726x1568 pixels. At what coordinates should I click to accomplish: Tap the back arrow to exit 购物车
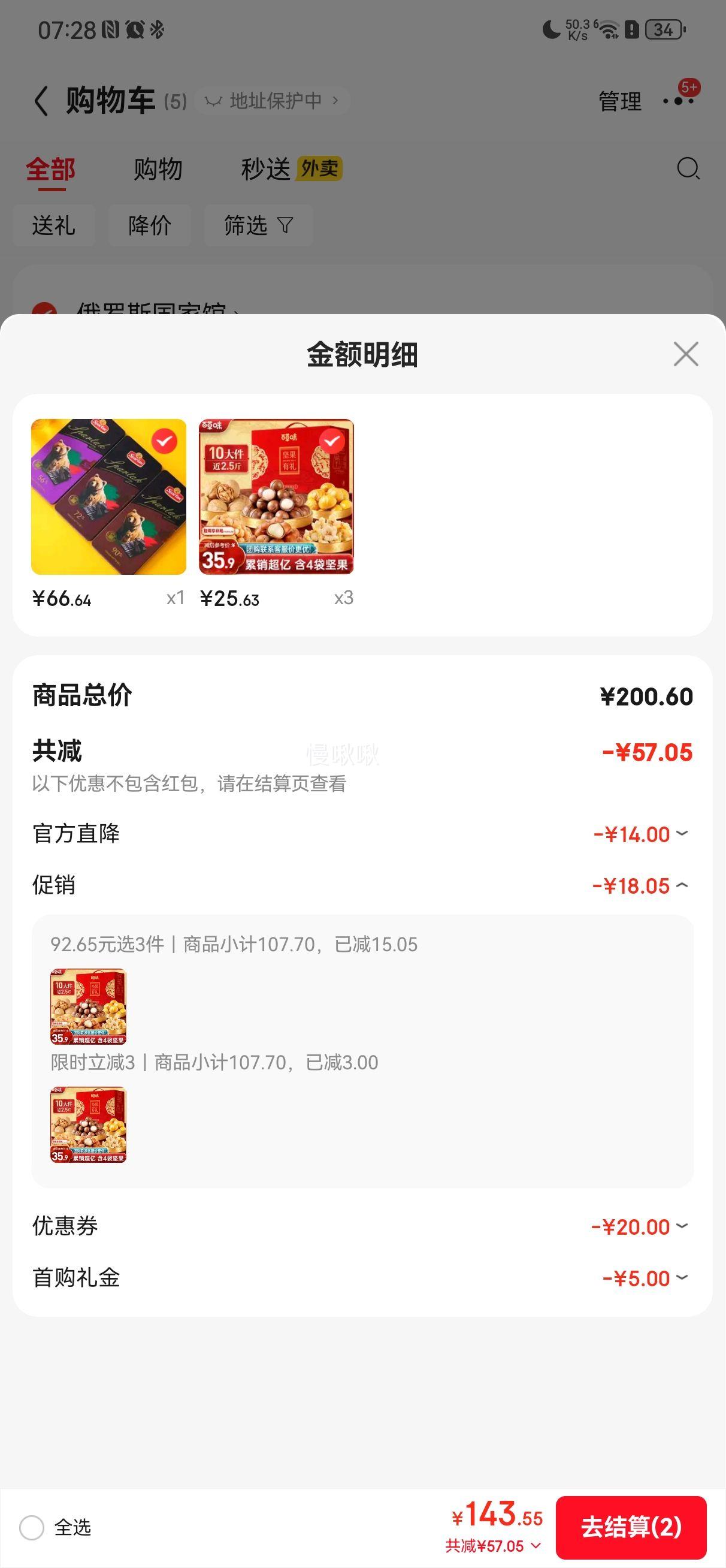tap(41, 99)
